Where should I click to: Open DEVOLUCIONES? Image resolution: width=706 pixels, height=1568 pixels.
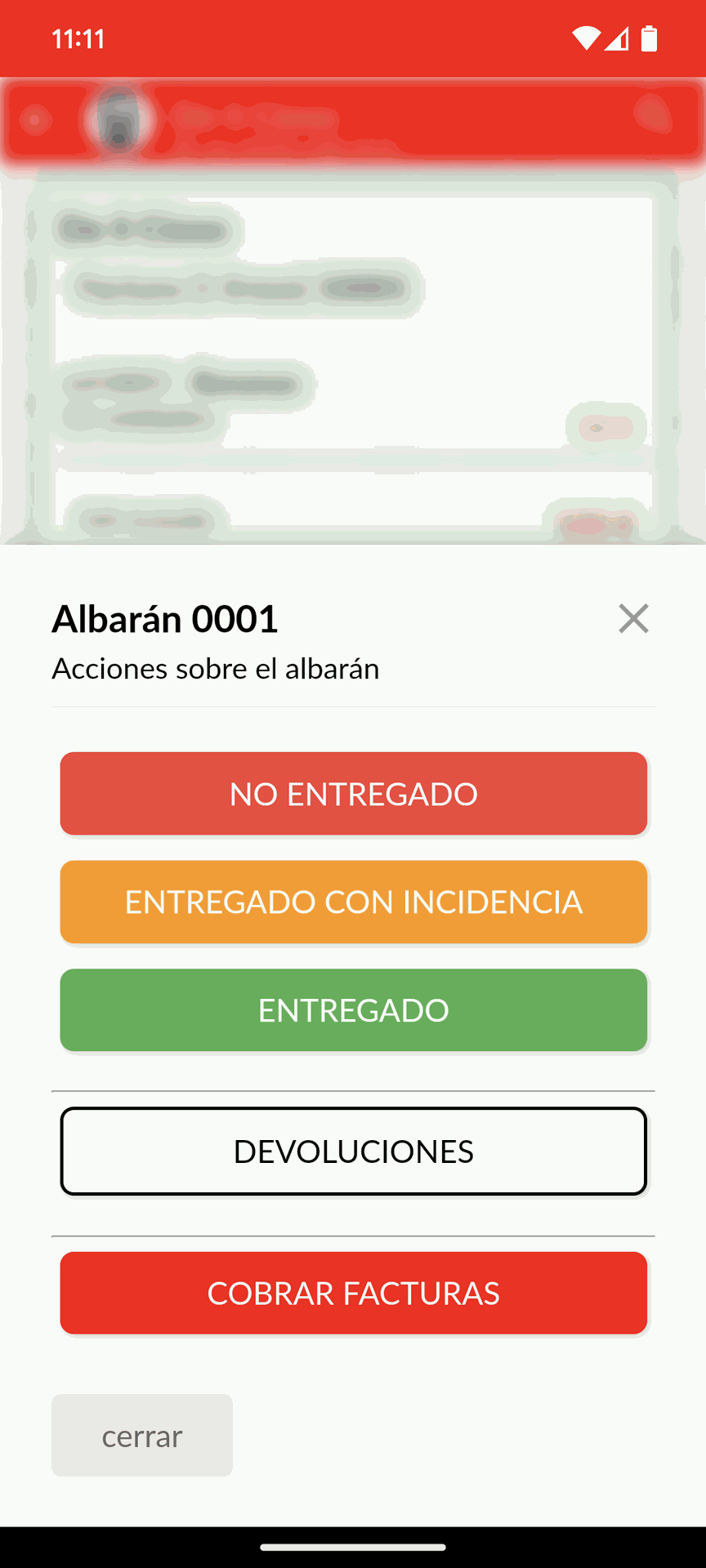click(x=353, y=1151)
